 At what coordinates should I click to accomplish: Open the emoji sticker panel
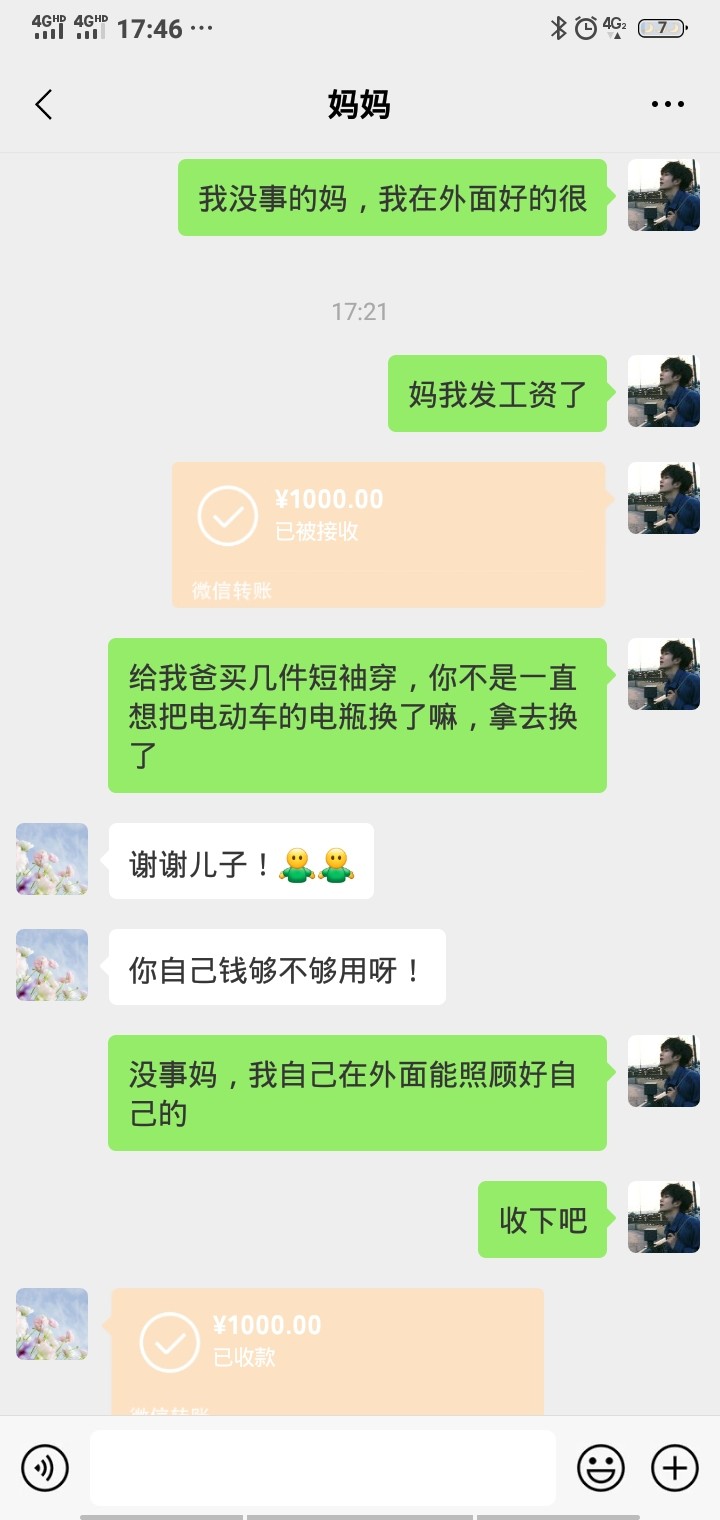click(x=600, y=1468)
